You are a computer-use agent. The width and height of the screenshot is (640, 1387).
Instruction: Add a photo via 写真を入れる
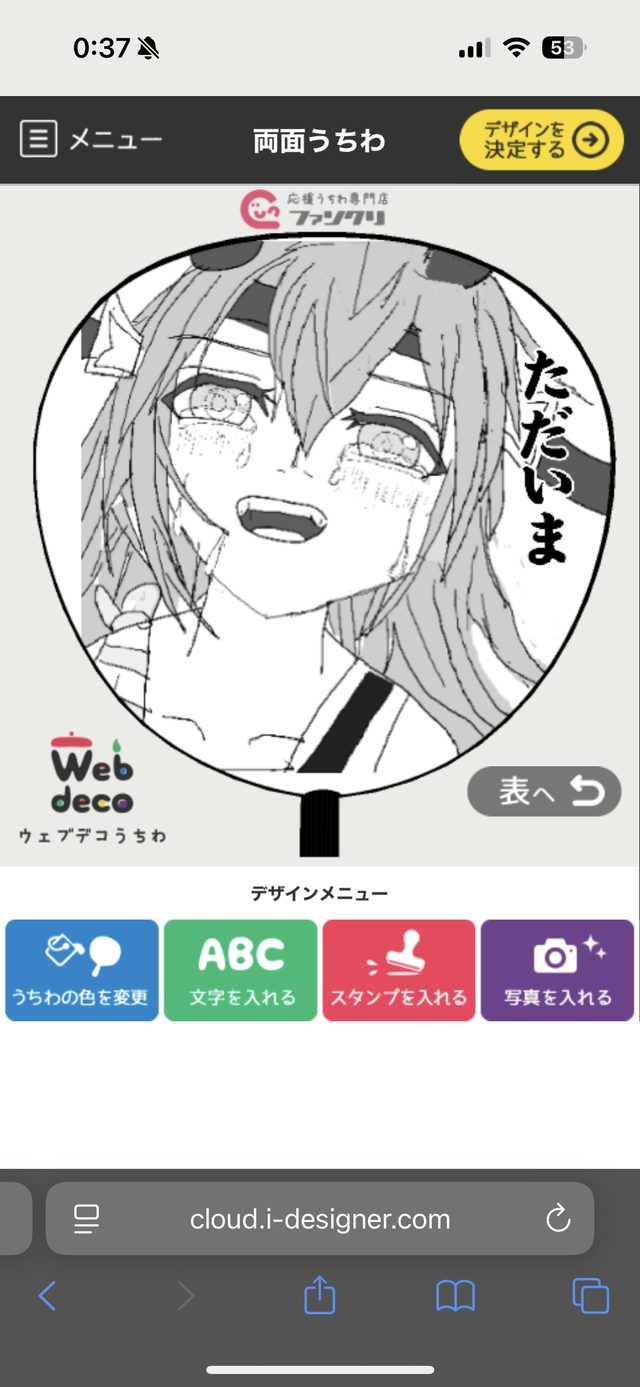pyautogui.click(x=557, y=970)
